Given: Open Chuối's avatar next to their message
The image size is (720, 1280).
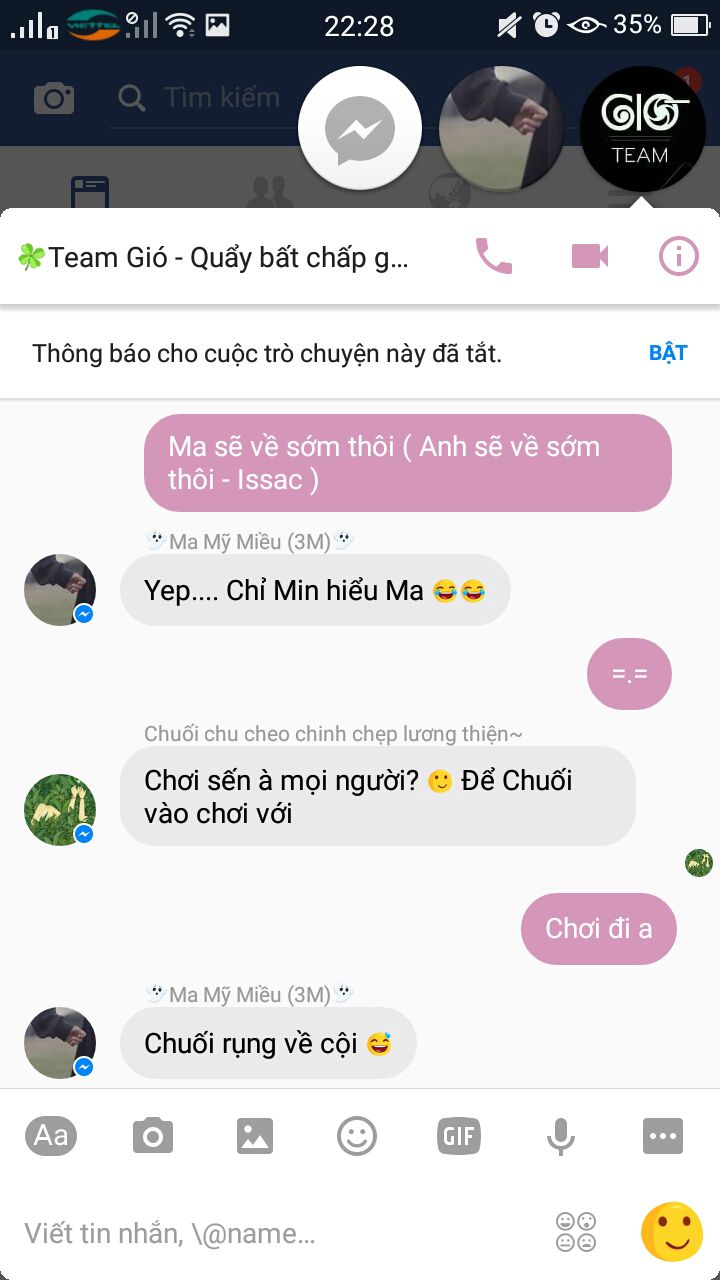Looking at the screenshot, I should 60,809.
